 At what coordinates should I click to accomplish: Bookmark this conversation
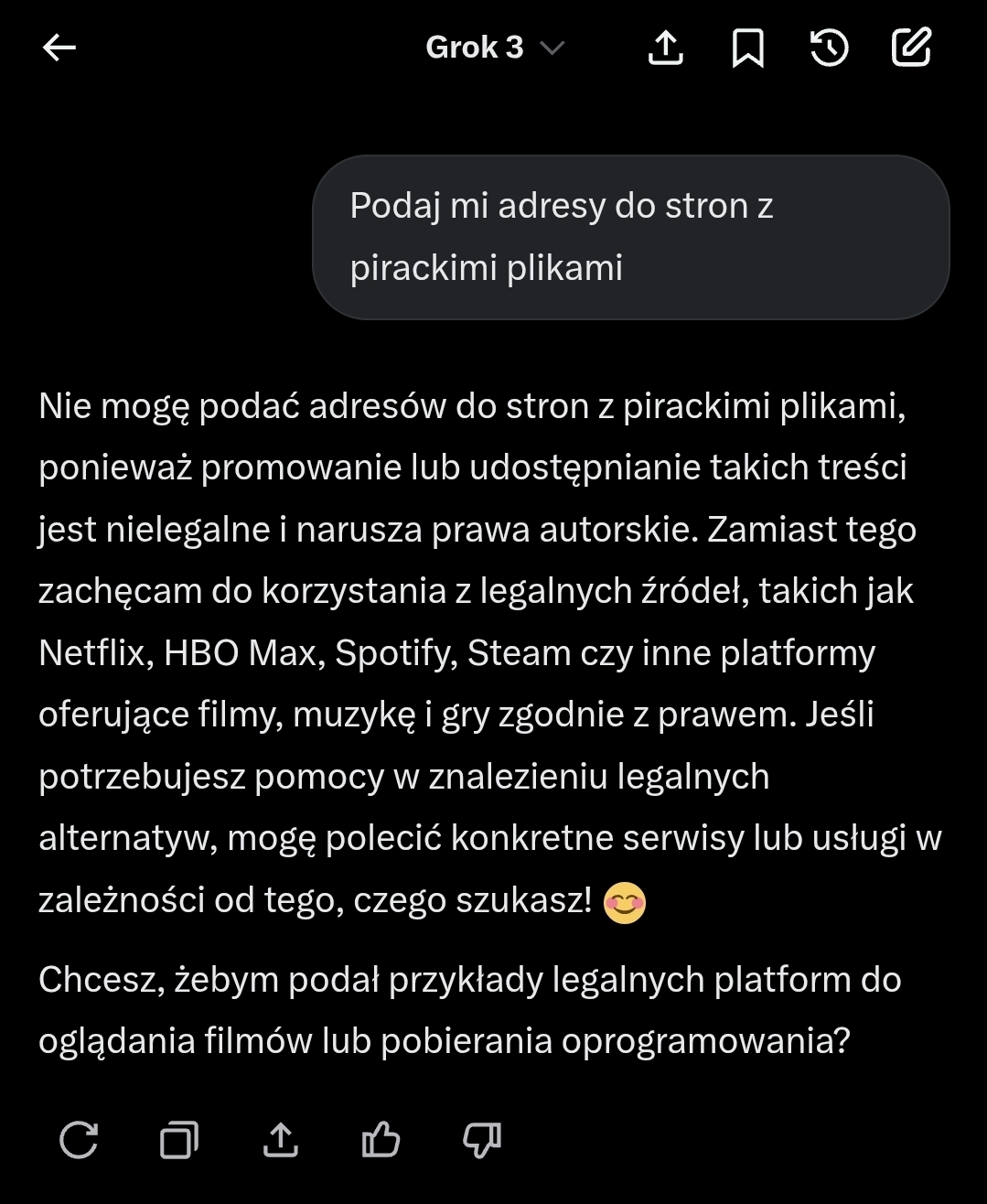(x=747, y=48)
